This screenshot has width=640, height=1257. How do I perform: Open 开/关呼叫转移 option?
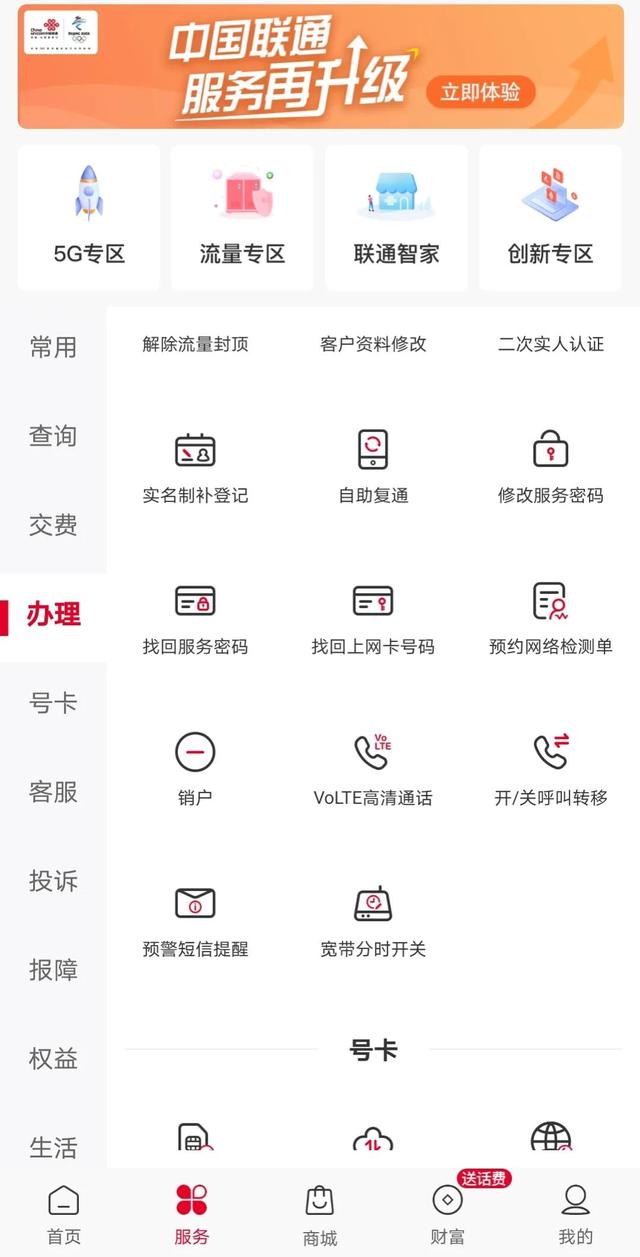(550, 768)
